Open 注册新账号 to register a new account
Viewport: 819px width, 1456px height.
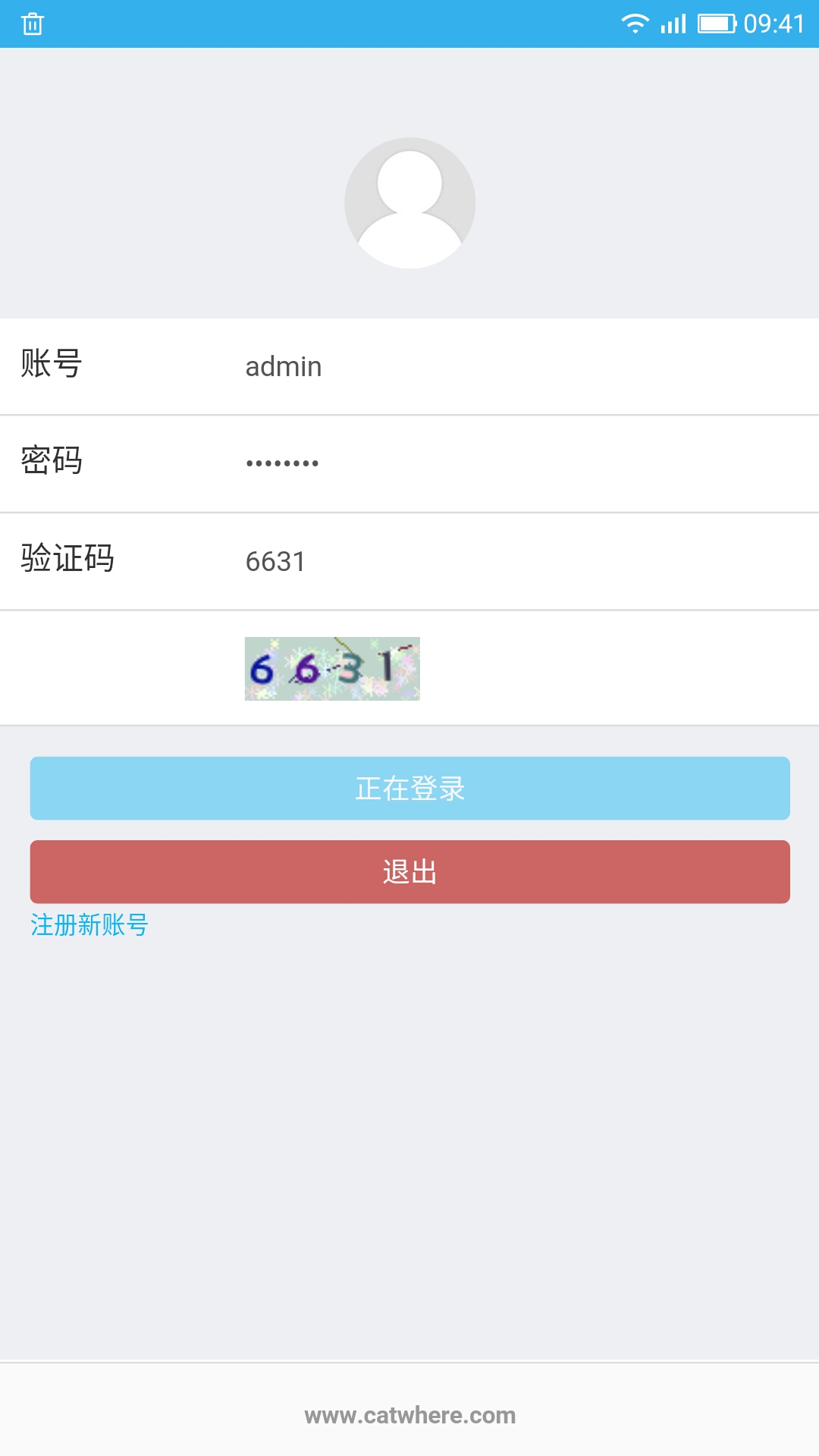tap(89, 925)
